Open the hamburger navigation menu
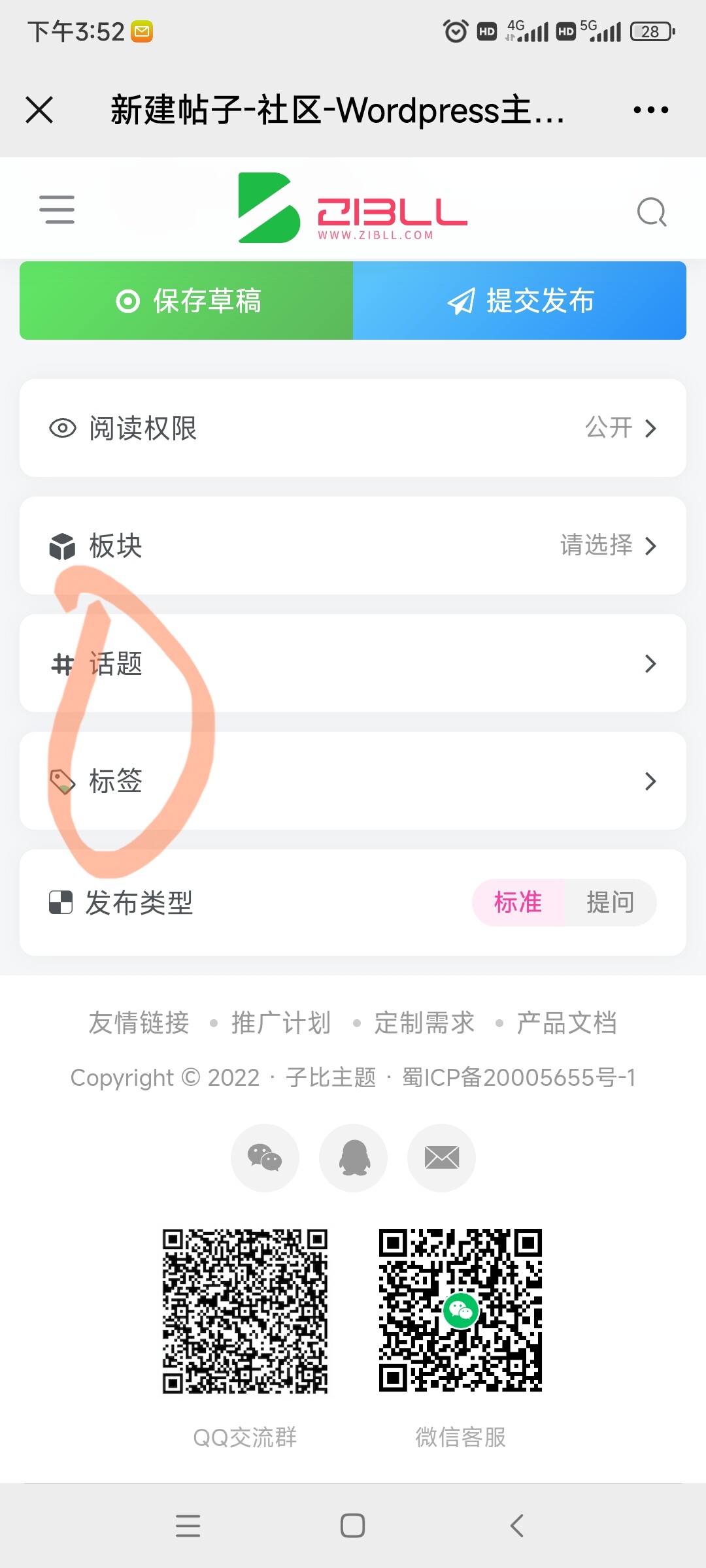Screen dimensions: 706x1568 pyautogui.click(x=57, y=210)
